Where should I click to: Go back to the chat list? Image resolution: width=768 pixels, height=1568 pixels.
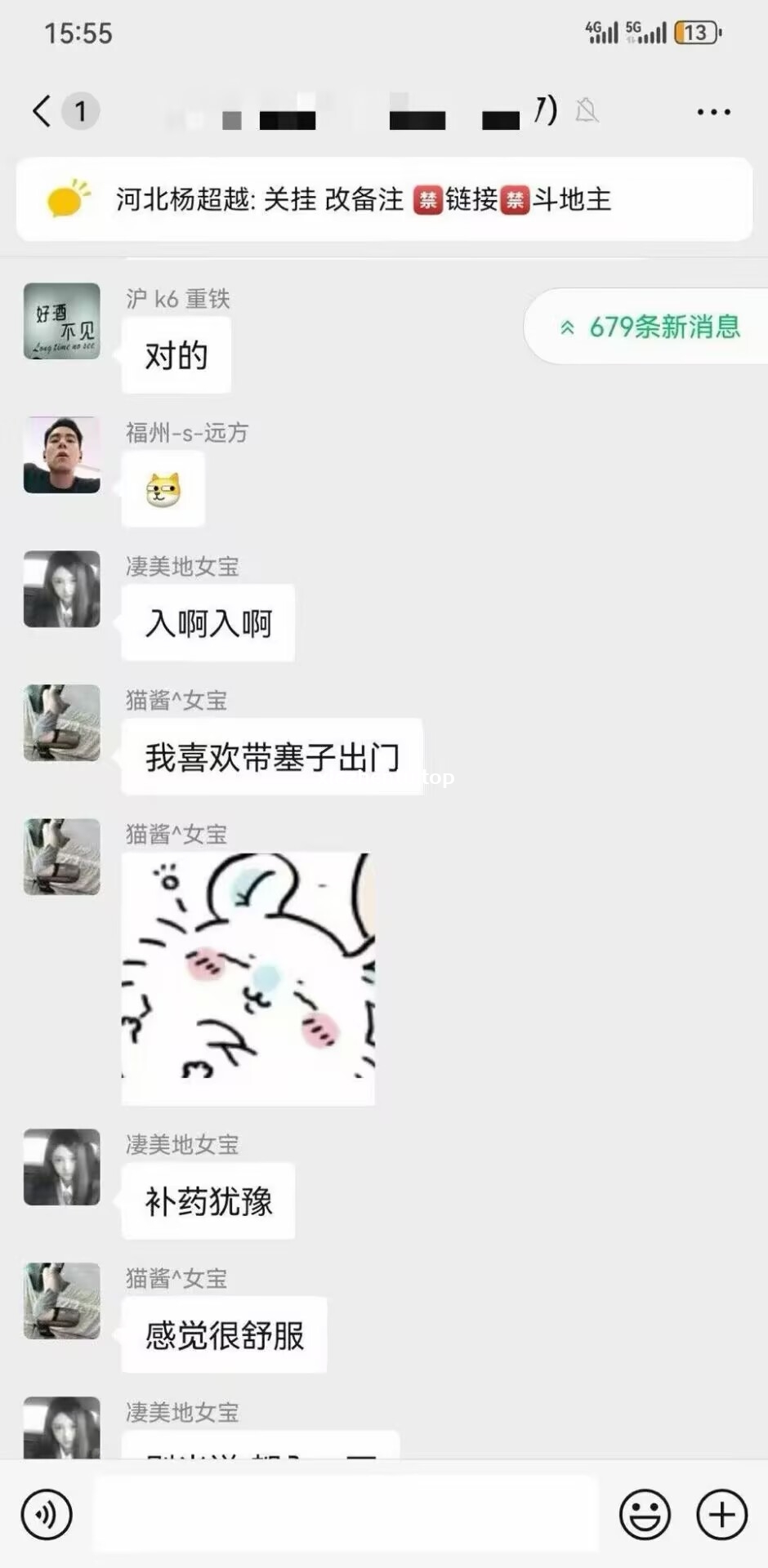[42, 111]
